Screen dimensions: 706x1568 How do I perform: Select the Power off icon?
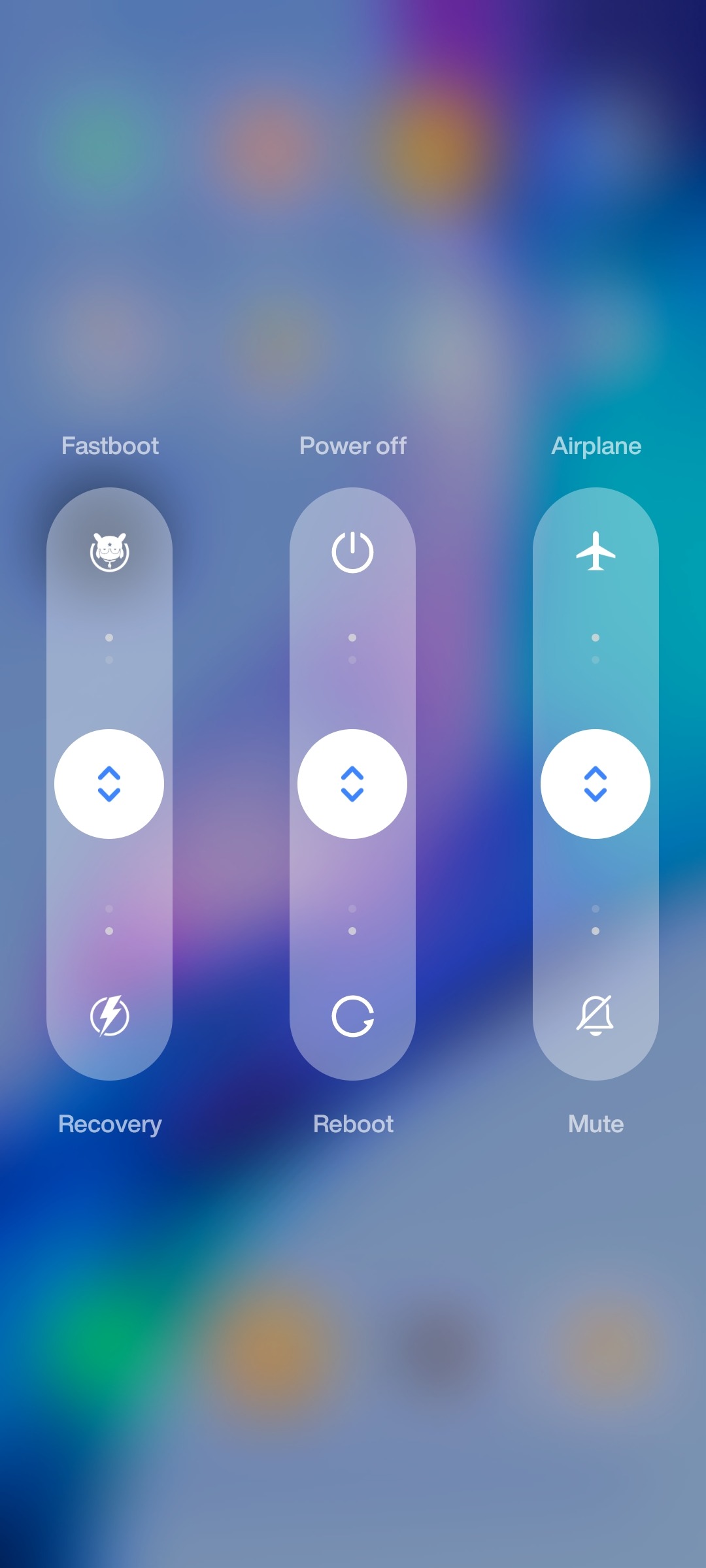coord(352,553)
